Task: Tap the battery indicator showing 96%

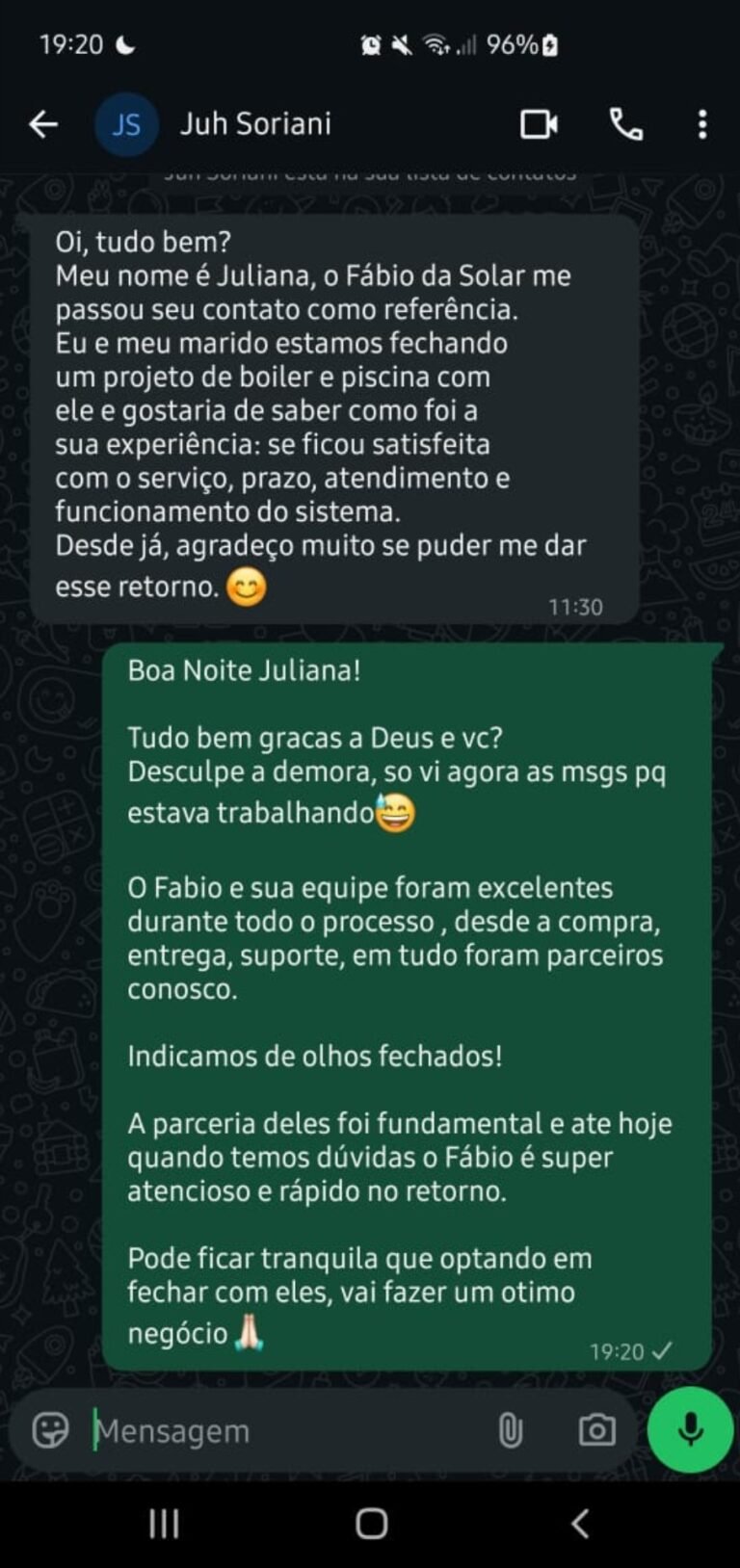Action: click(x=515, y=44)
